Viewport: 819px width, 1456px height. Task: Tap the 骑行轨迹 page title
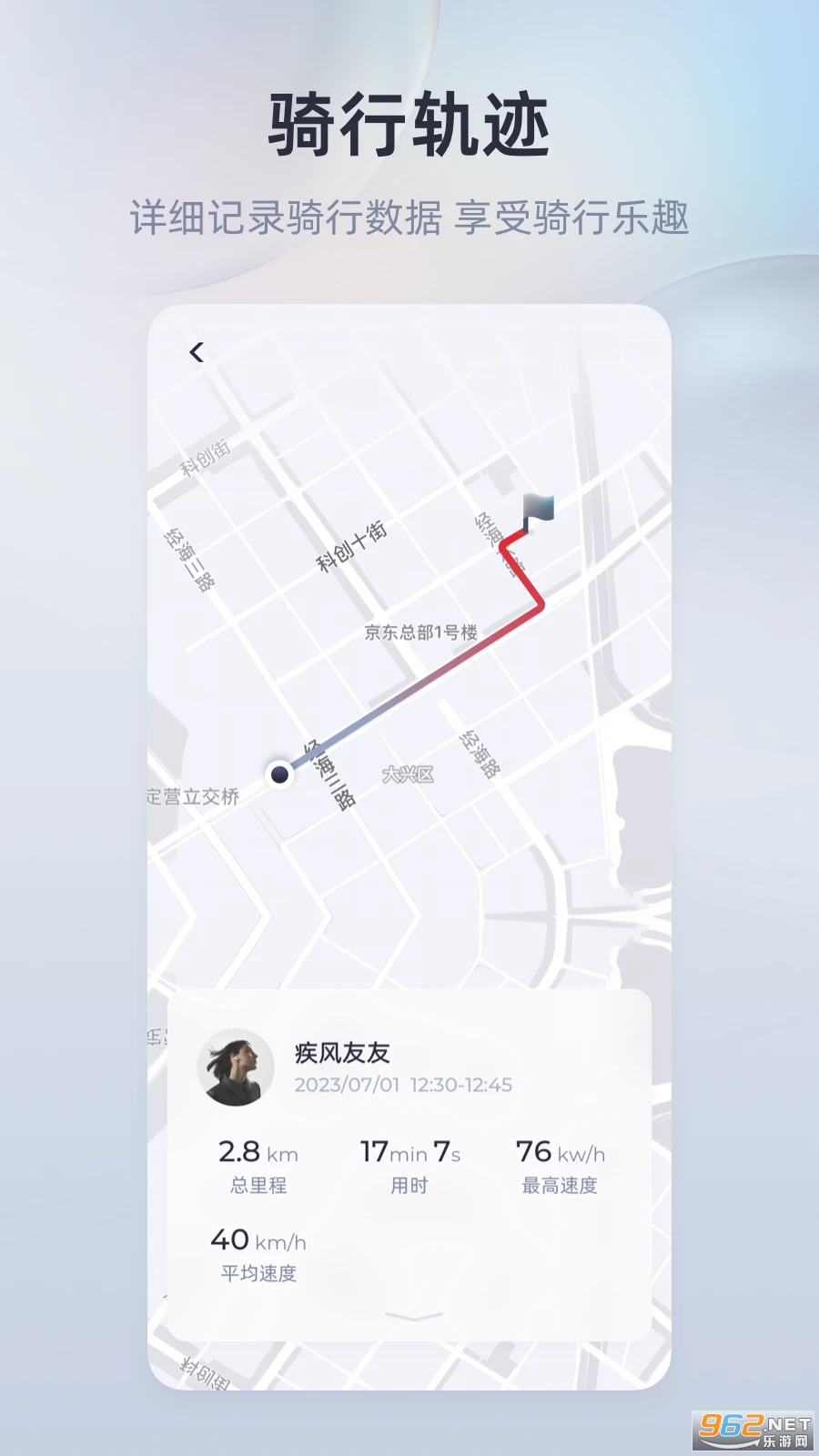click(x=409, y=121)
